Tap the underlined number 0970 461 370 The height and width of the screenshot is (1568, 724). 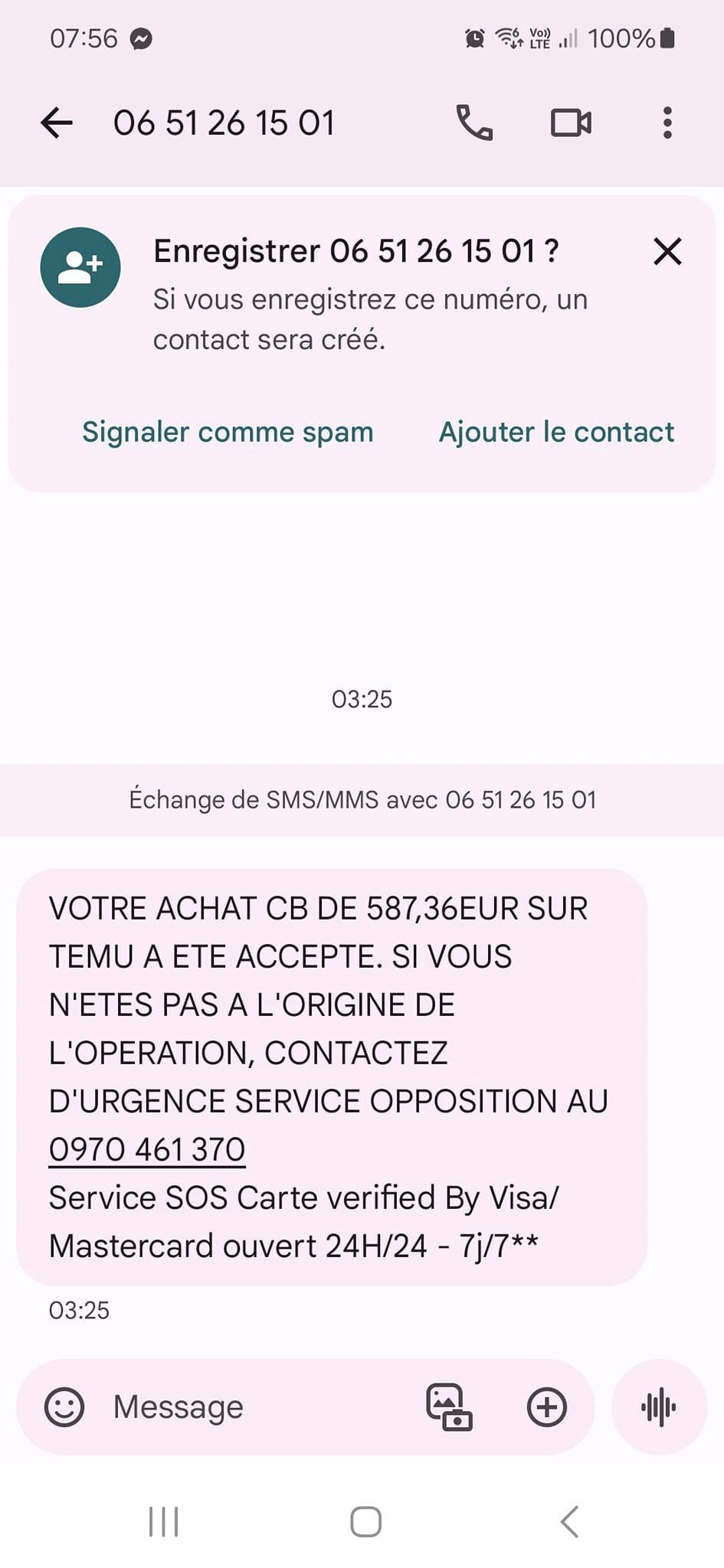tap(147, 1149)
